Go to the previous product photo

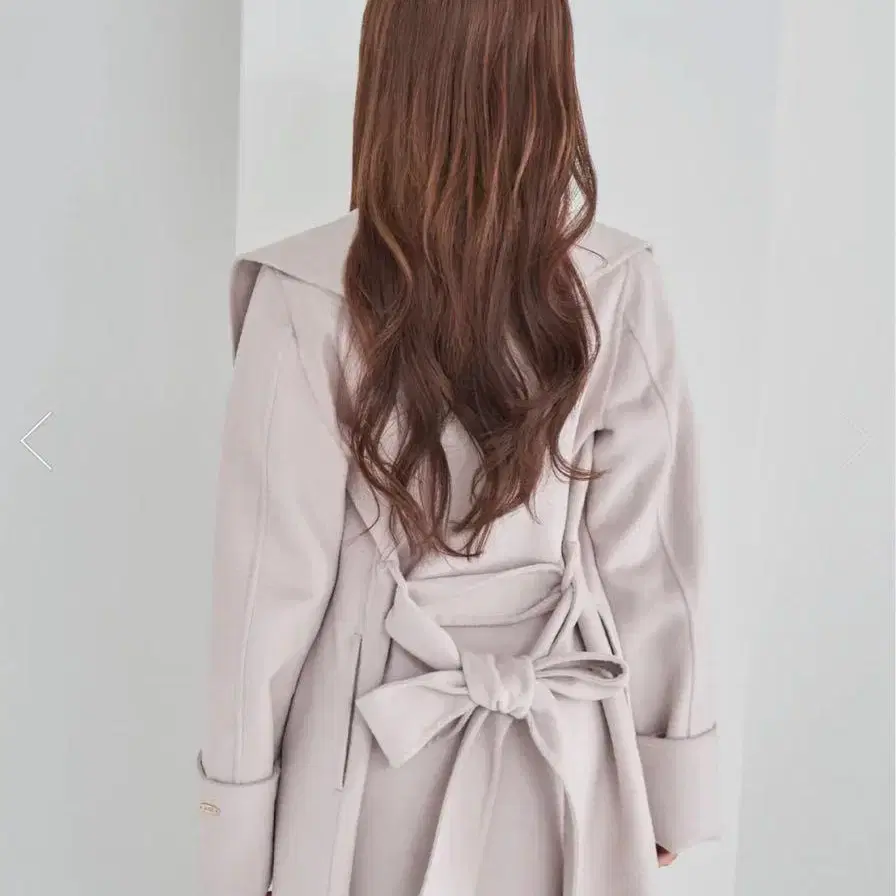tap(36, 441)
